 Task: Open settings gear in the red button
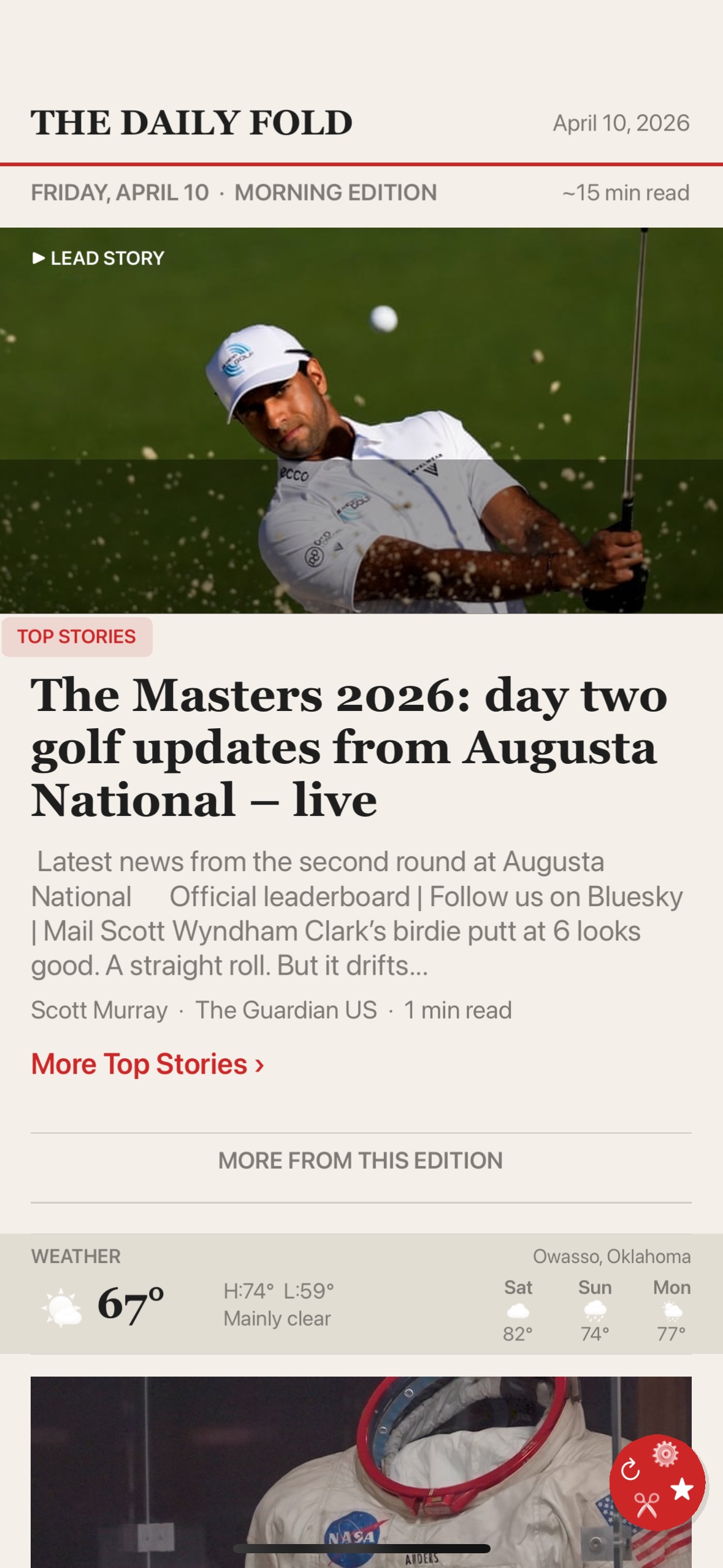tap(665, 1455)
